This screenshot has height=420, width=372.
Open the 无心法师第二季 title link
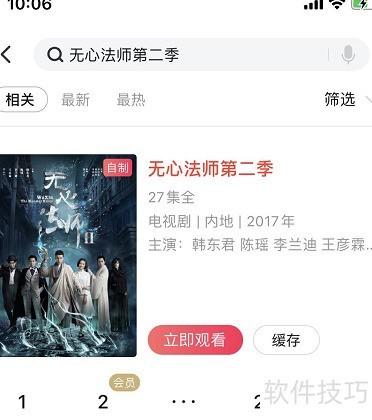[x=211, y=168]
